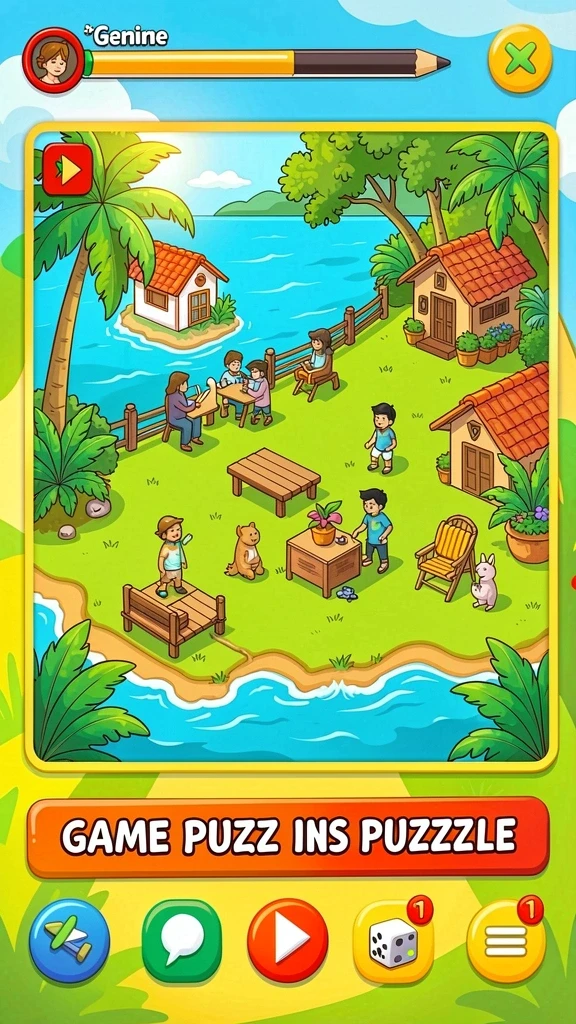
Task: Hit the round red play button
Action: tap(287, 940)
